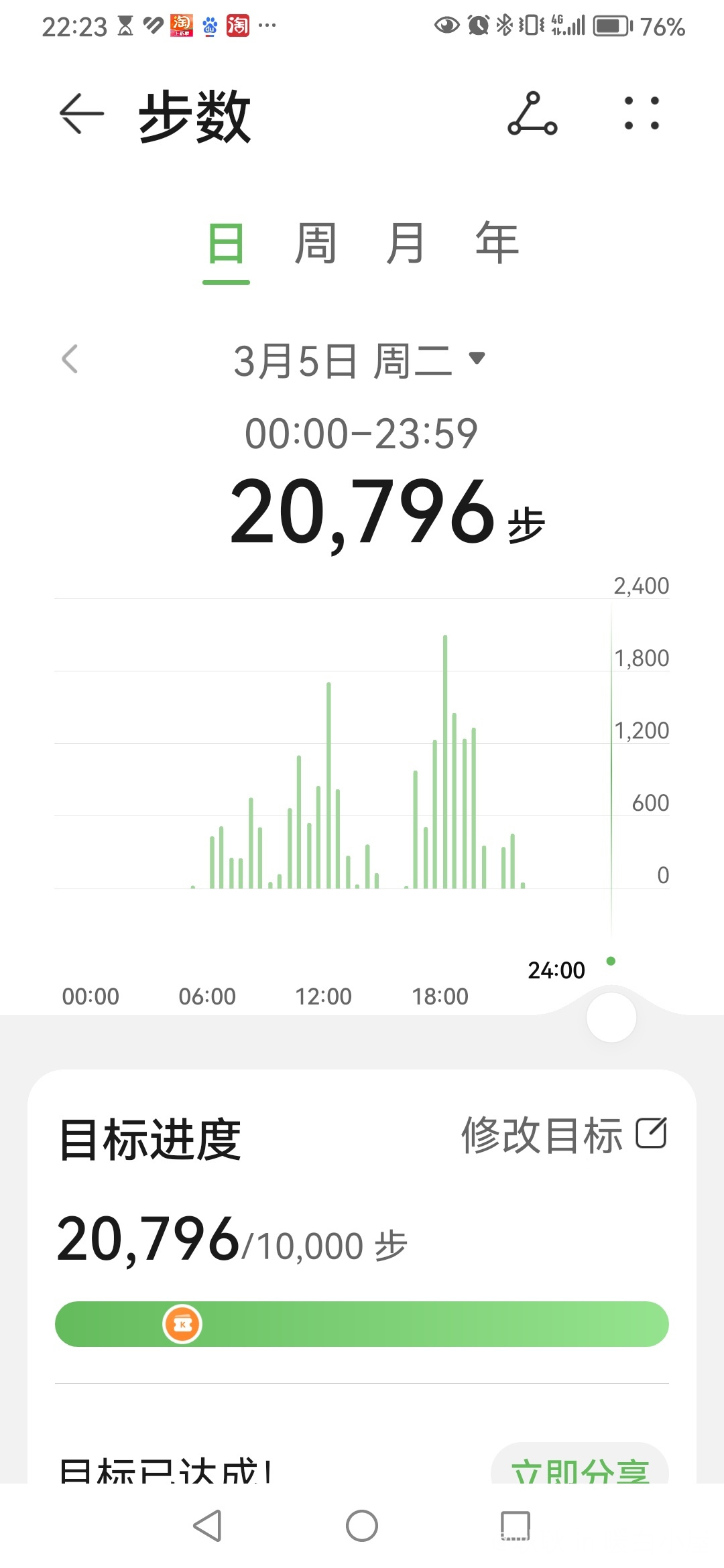Open the 3月5日 周二 date dropdown
The width and height of the screenshot is (724, 1568).
click(359, 361)
